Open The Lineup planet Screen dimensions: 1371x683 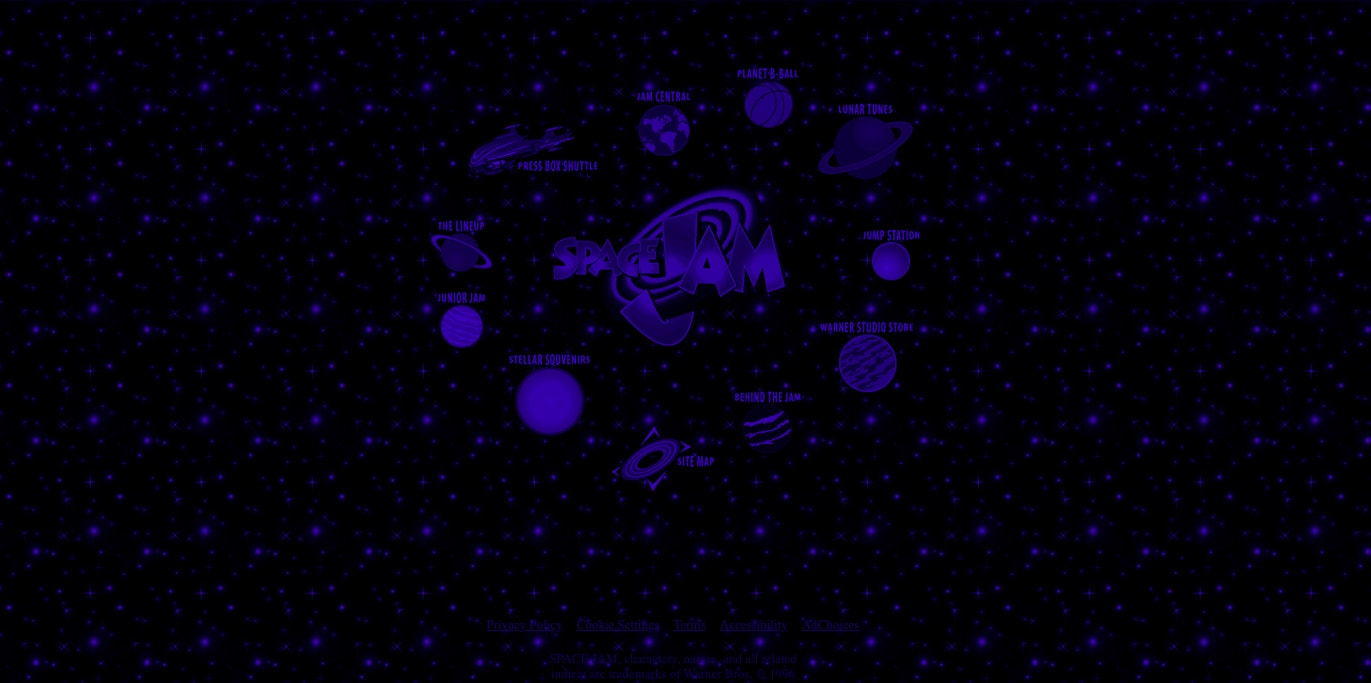coord(460,252)
